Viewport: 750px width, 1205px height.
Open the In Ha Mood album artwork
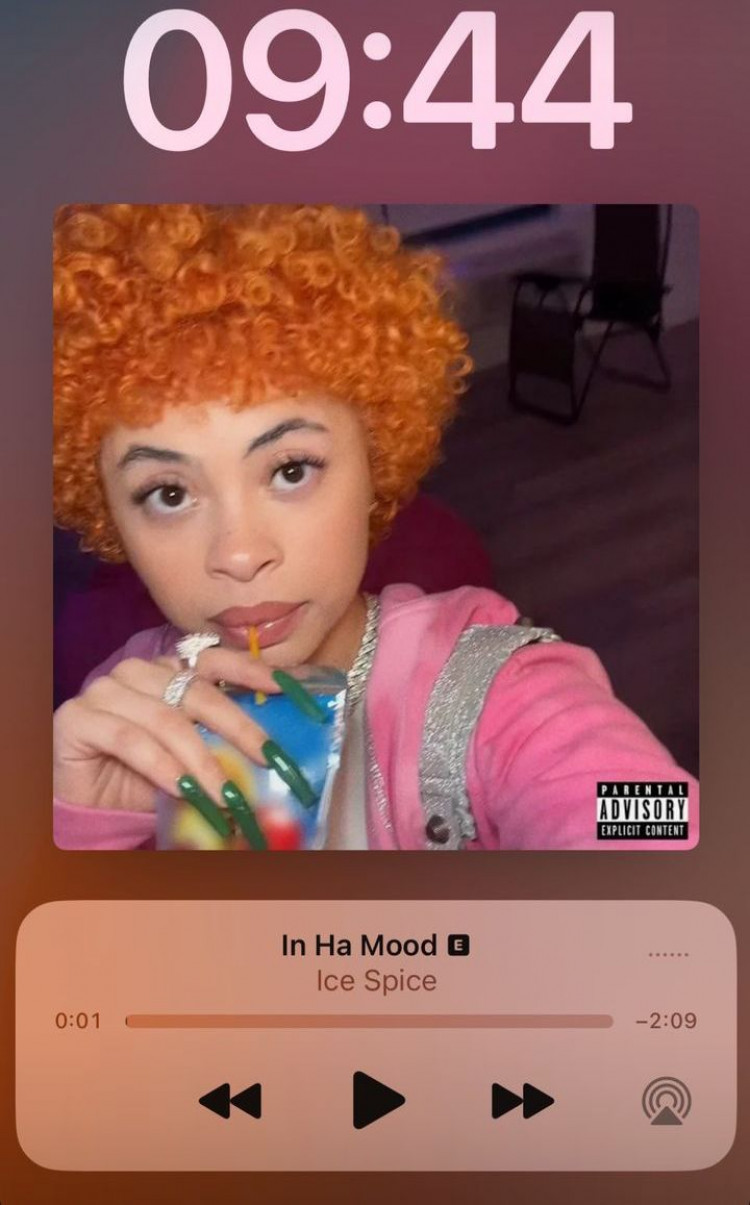pyautogui.click(x=375, y=527)
